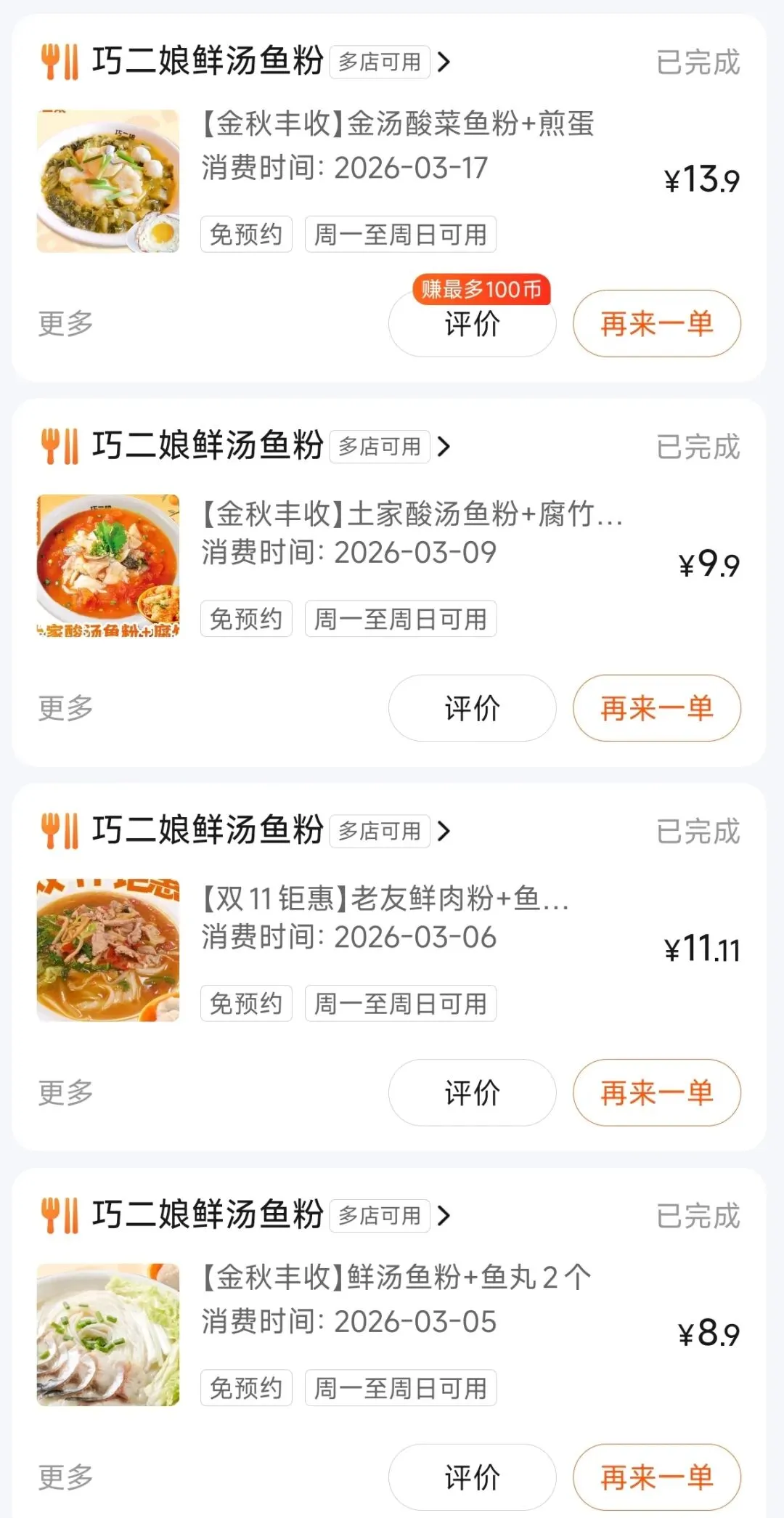Tap 再来一单 on the 2026-03-09 order

click(656, 708)
